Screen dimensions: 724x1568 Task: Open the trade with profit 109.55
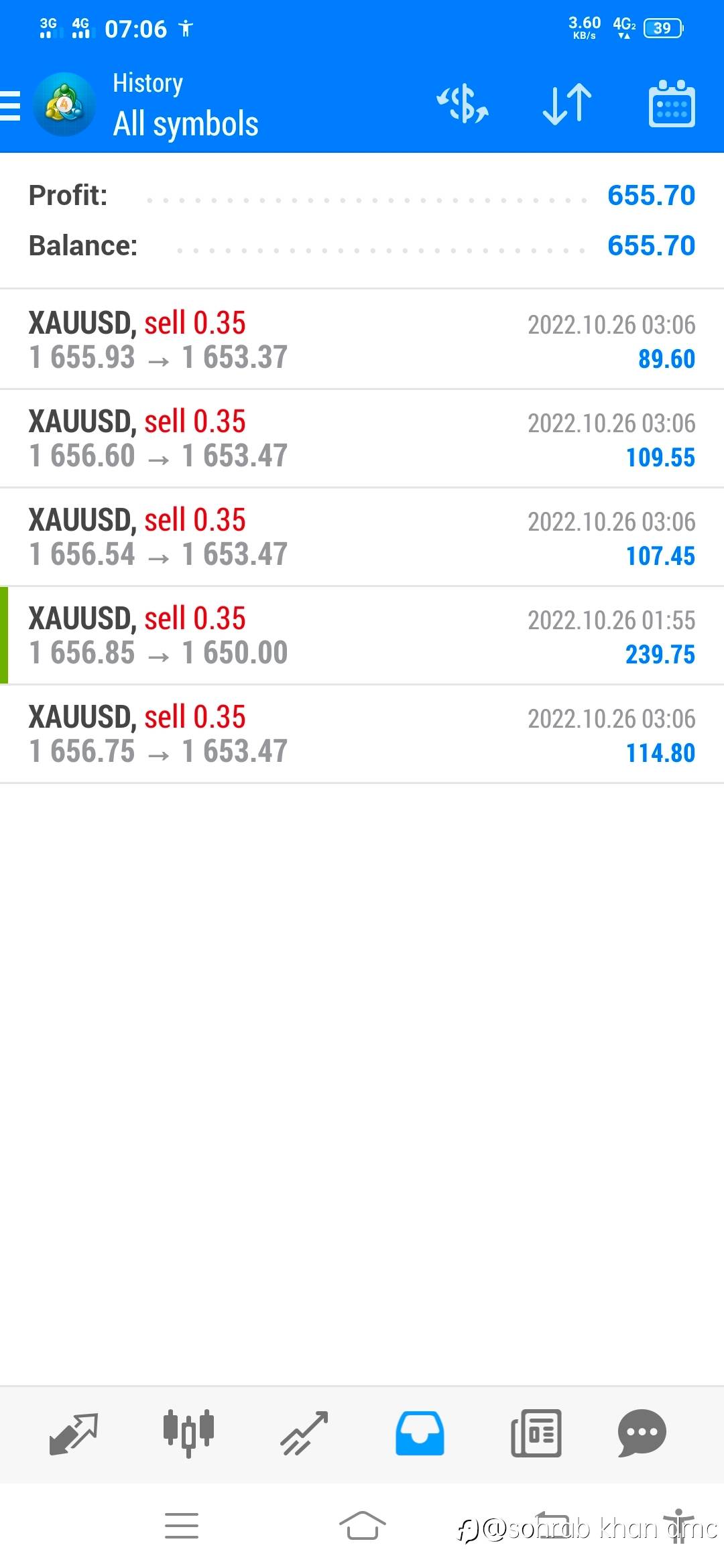[362, 438]
